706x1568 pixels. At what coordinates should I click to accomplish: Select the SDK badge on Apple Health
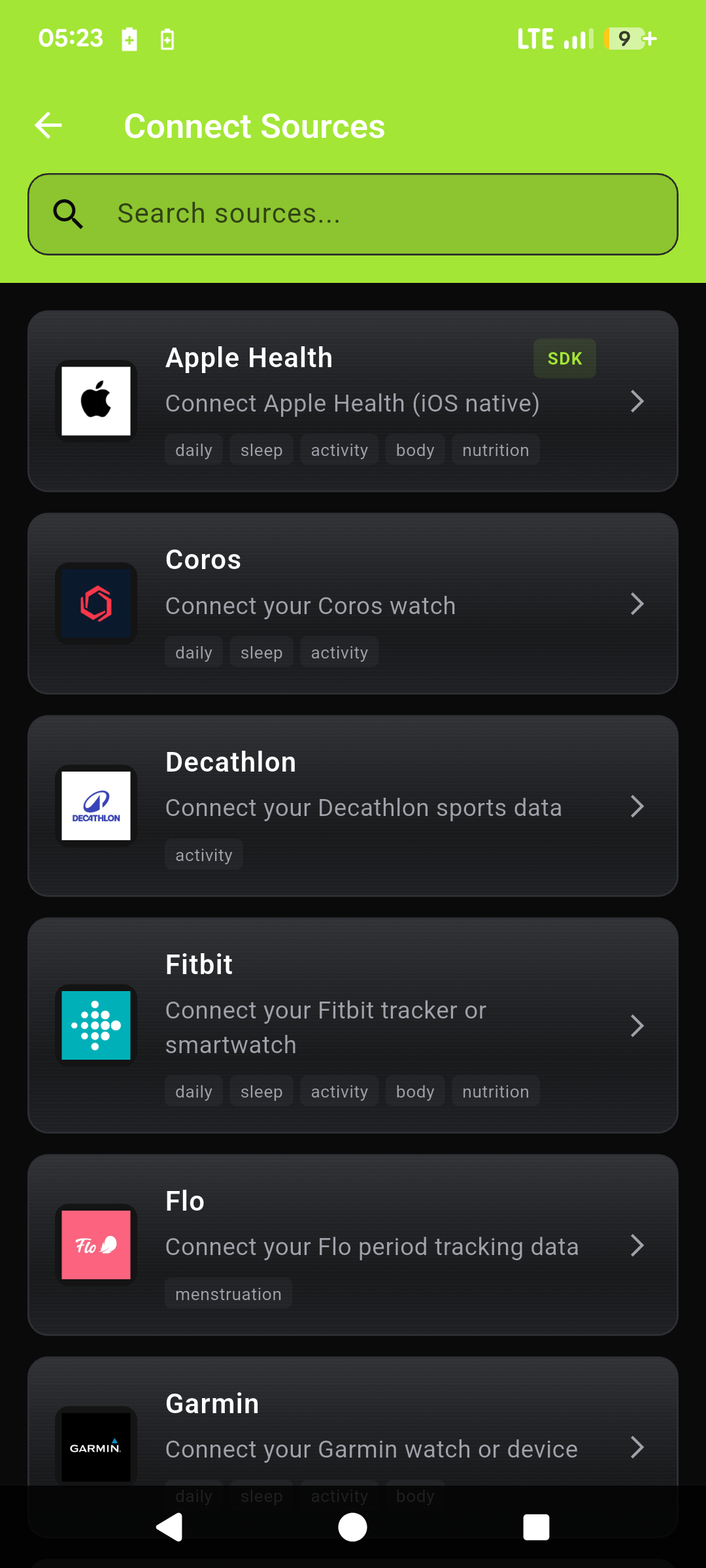coord(564,358)
